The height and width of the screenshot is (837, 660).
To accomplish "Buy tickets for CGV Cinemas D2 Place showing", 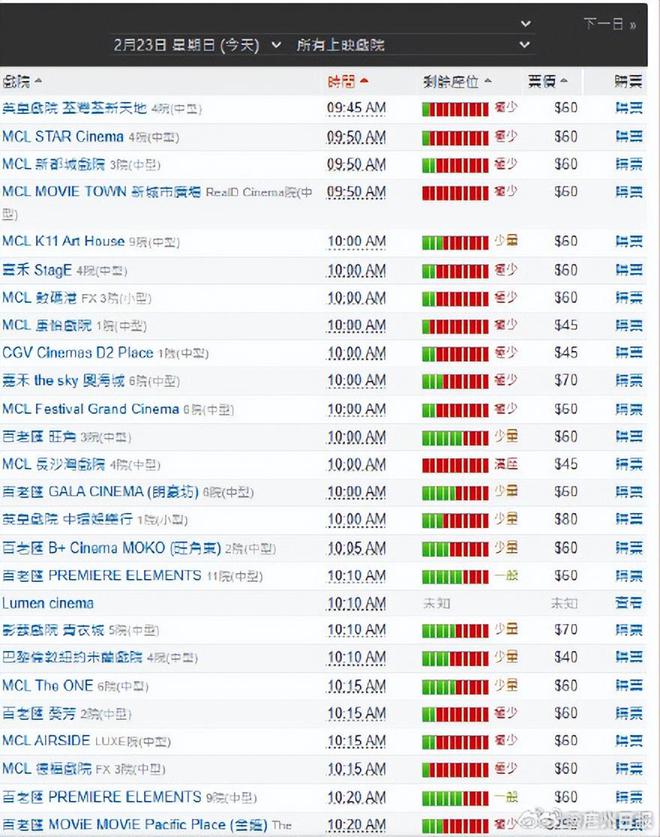I will (x=628, y=353).
